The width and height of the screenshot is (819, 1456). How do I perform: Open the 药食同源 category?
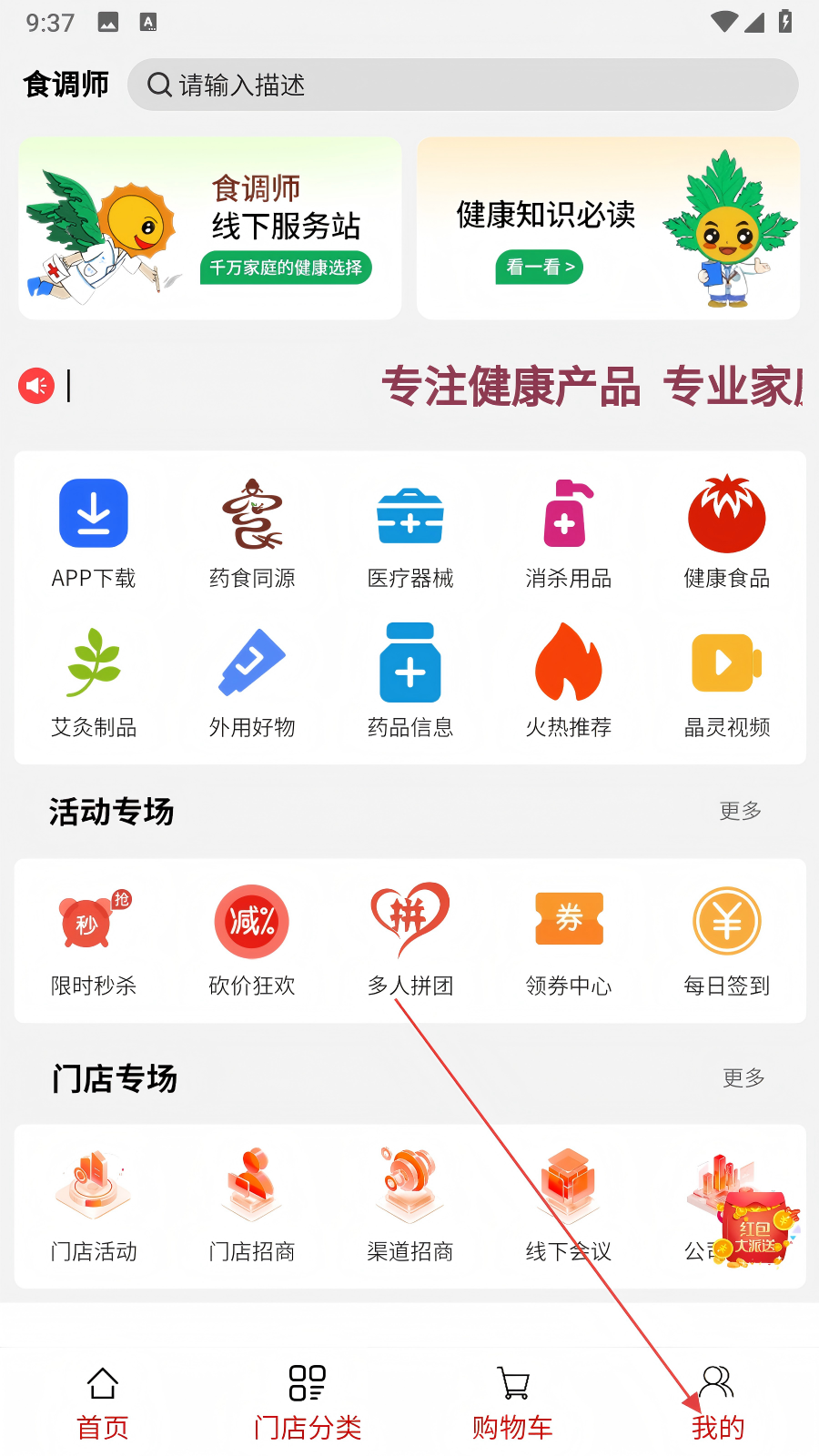[x=252, y=534]
